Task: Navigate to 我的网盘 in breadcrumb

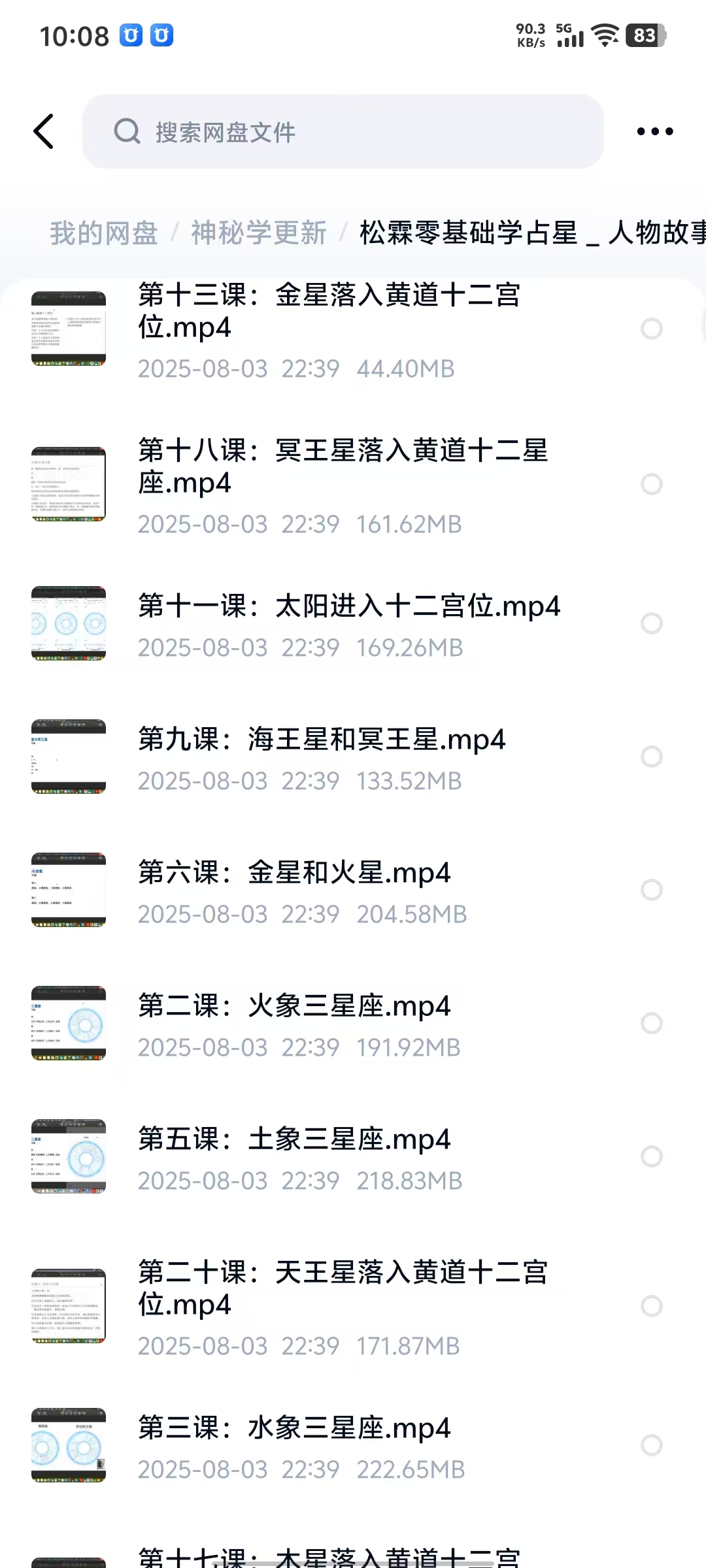Action: point(104,233)
